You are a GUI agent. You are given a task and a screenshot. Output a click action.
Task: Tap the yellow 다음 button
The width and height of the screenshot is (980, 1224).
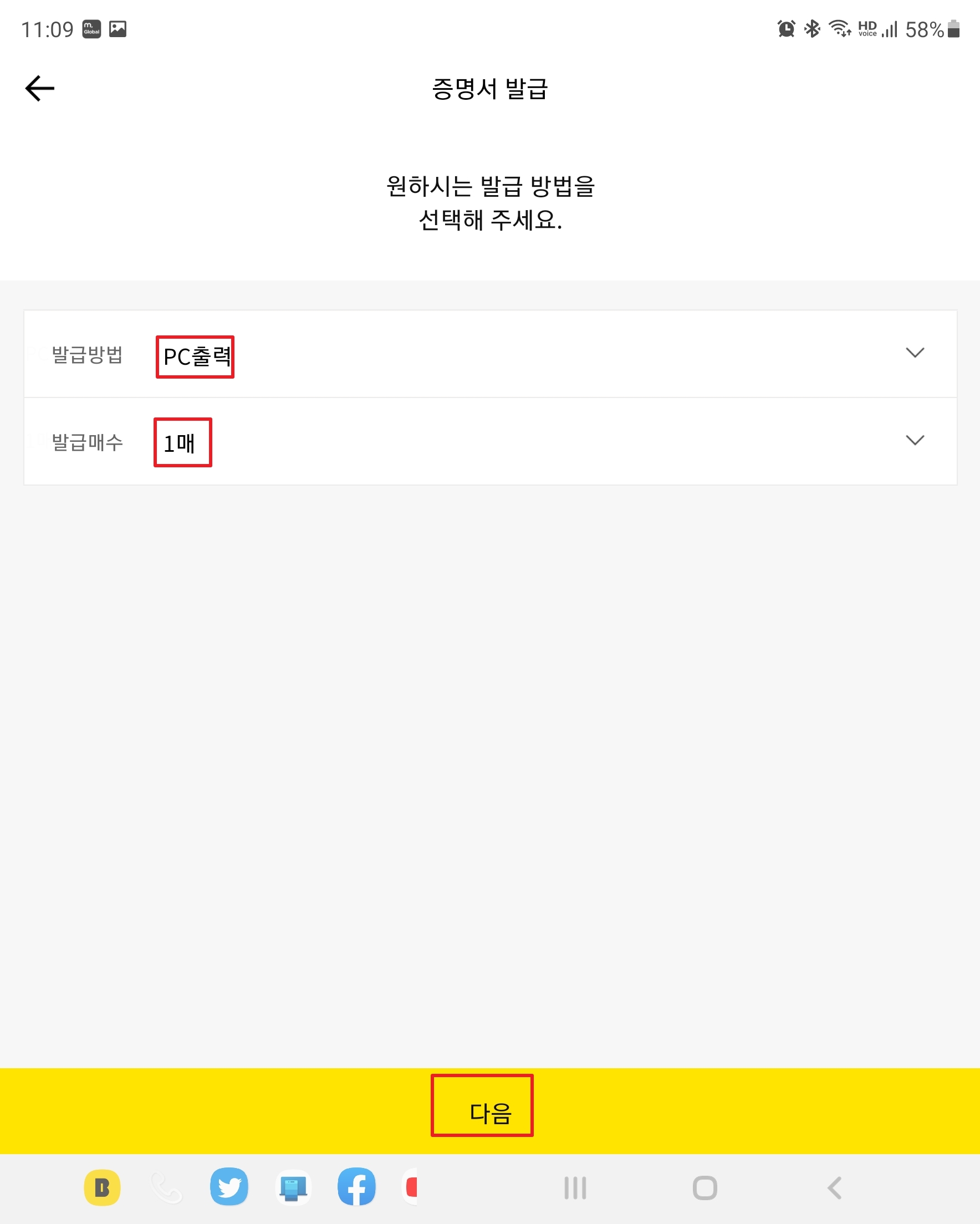(489, 1113)
